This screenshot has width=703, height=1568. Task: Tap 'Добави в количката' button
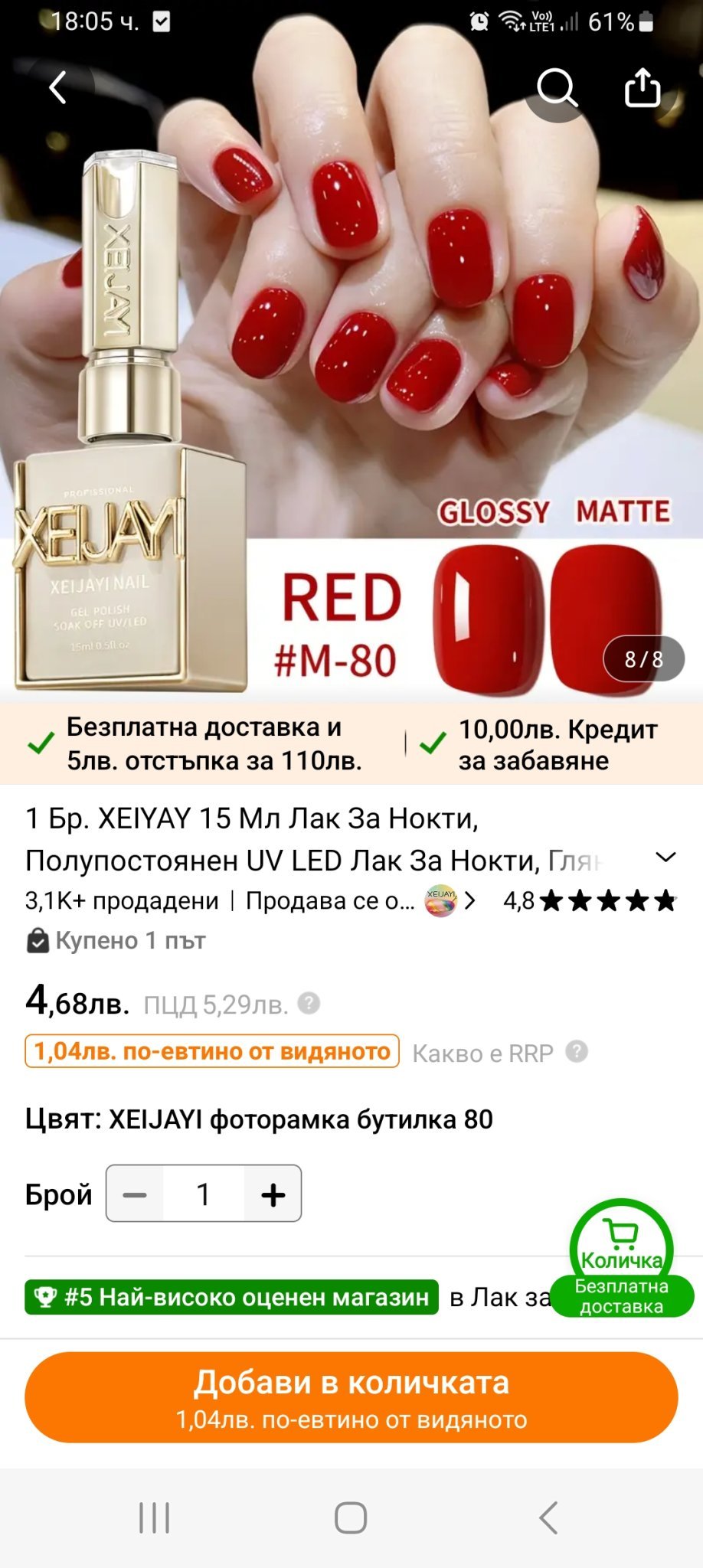[351, 1396]
